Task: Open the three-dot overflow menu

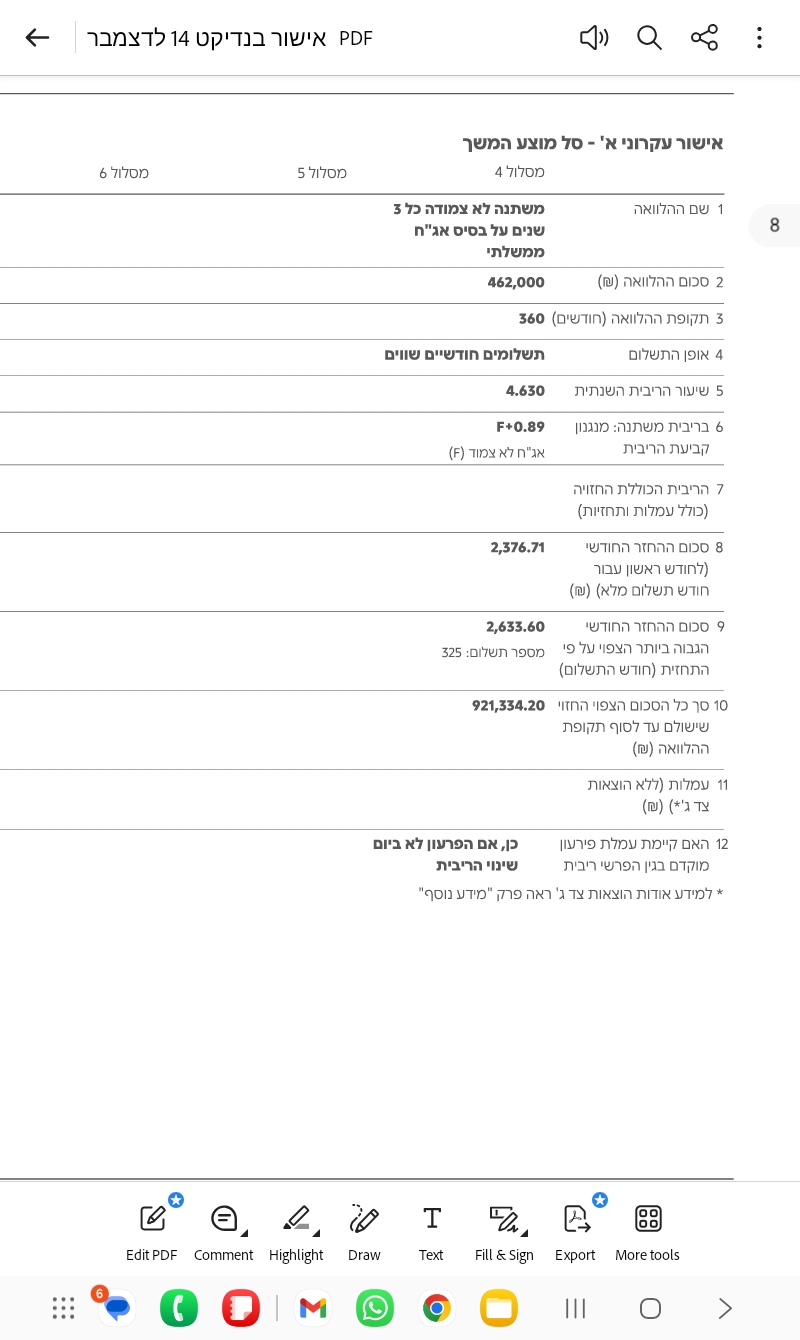Action: (x=759, y=38)
